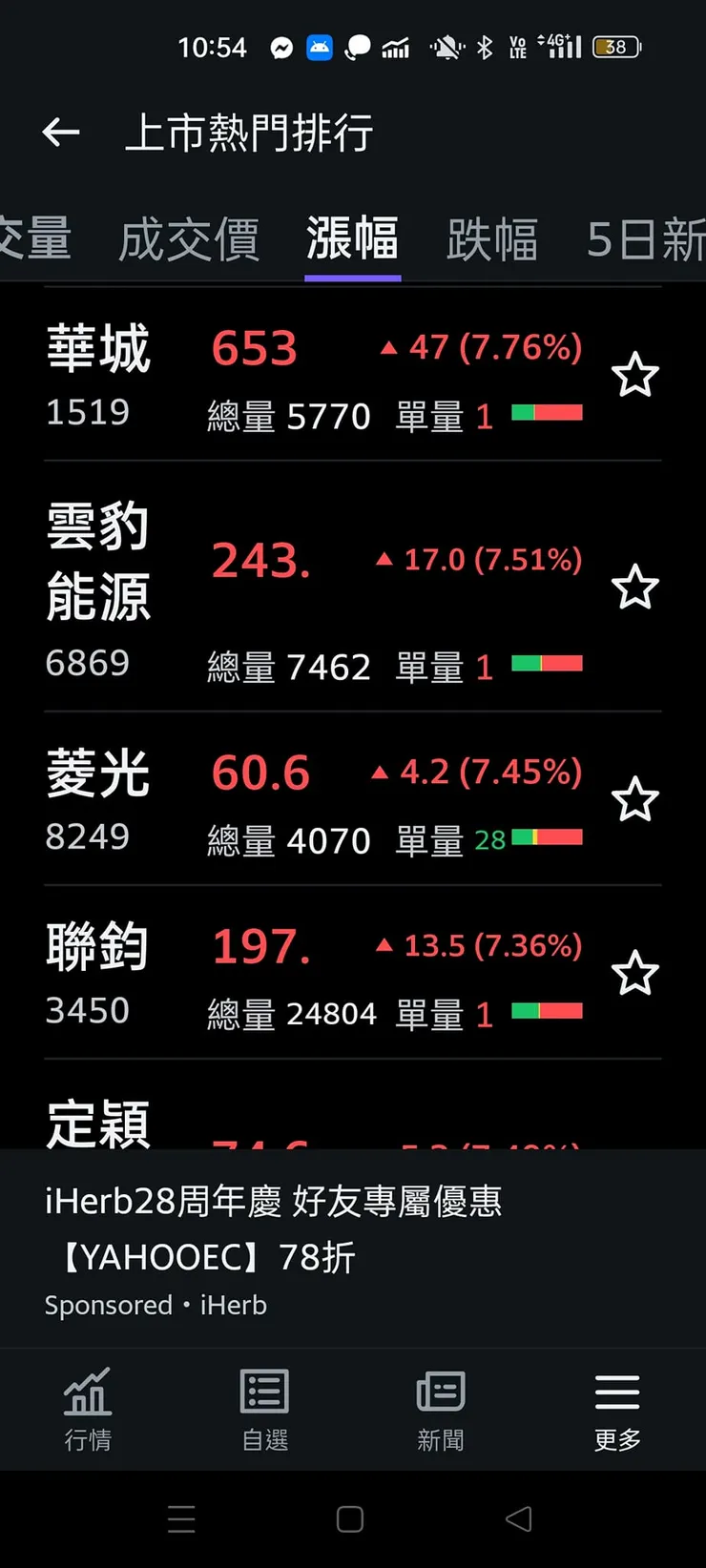Tap the buy/sell volume bar for 雲豹能源
Image resolution: width=706 pixels, height=1568 pixels.
(548, 665)
